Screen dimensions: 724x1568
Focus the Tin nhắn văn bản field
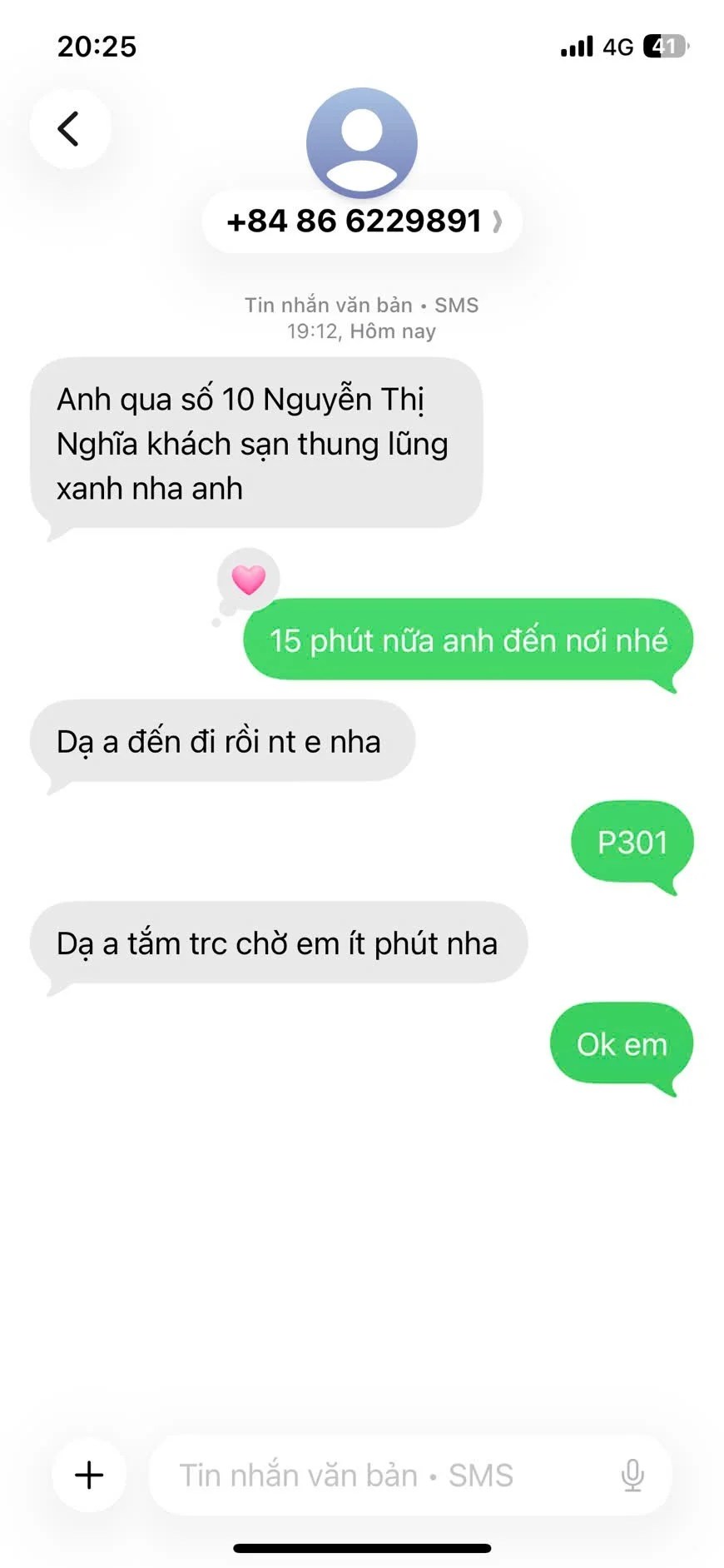[x=366, y=1475]
